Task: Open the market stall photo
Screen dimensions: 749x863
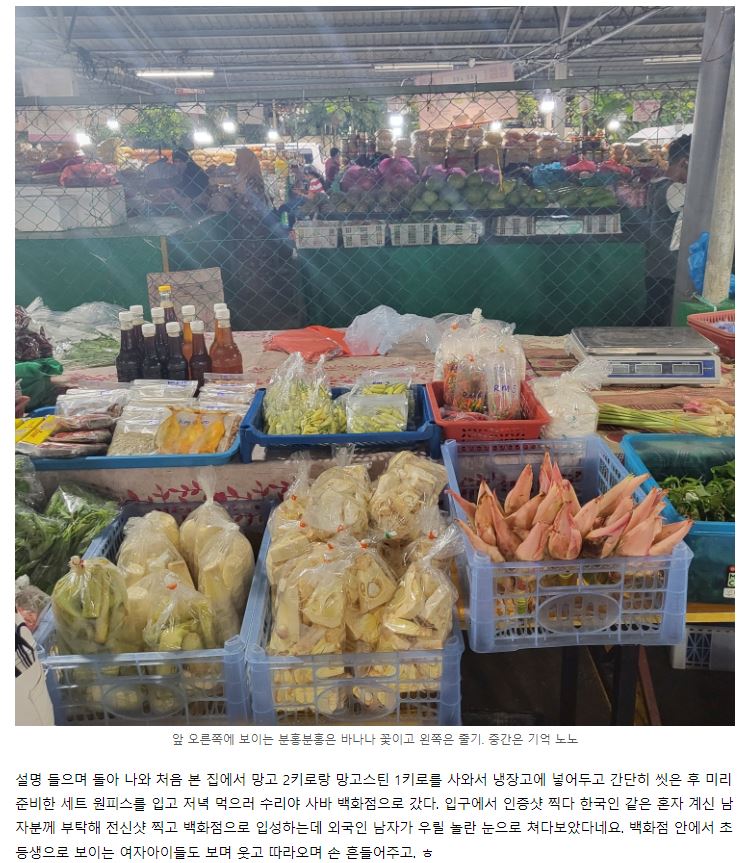Action: coord(374,365)
